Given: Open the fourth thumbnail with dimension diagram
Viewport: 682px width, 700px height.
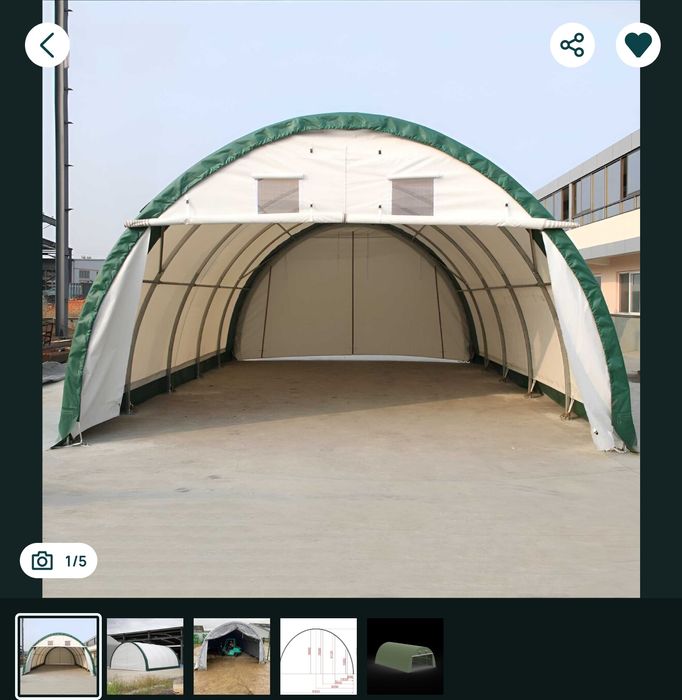Looking at the screenshot, I should pyautogui.click(x=318, y=656).
